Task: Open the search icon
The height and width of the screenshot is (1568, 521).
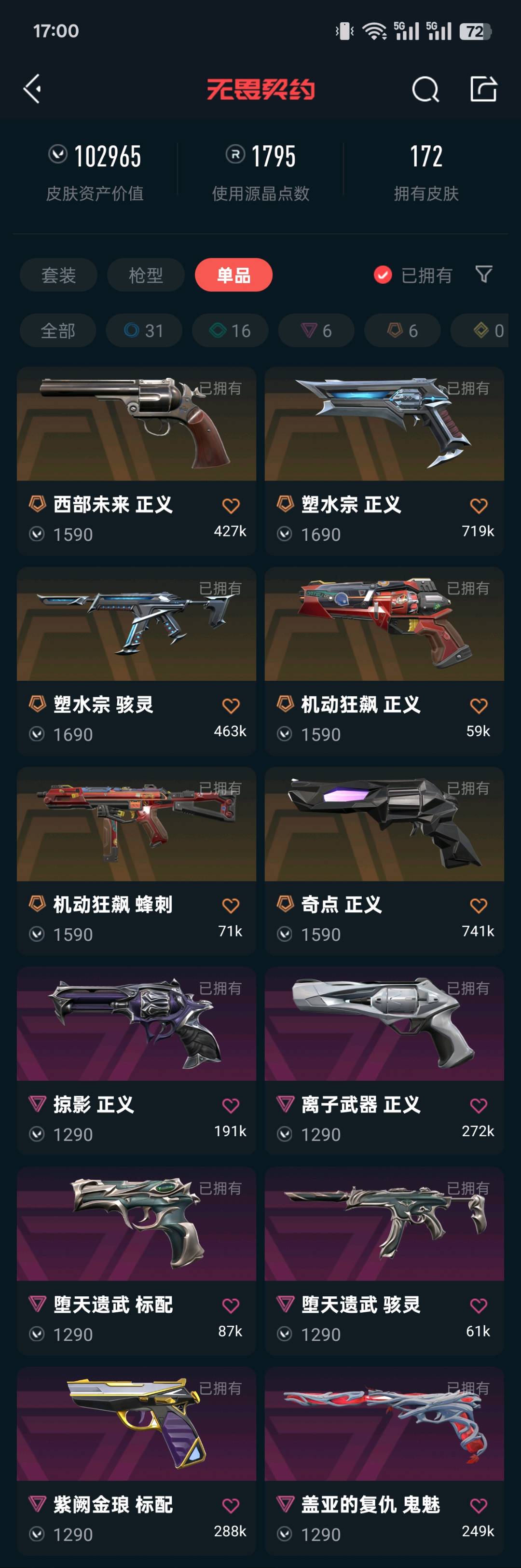Action: tap(425, 90)
